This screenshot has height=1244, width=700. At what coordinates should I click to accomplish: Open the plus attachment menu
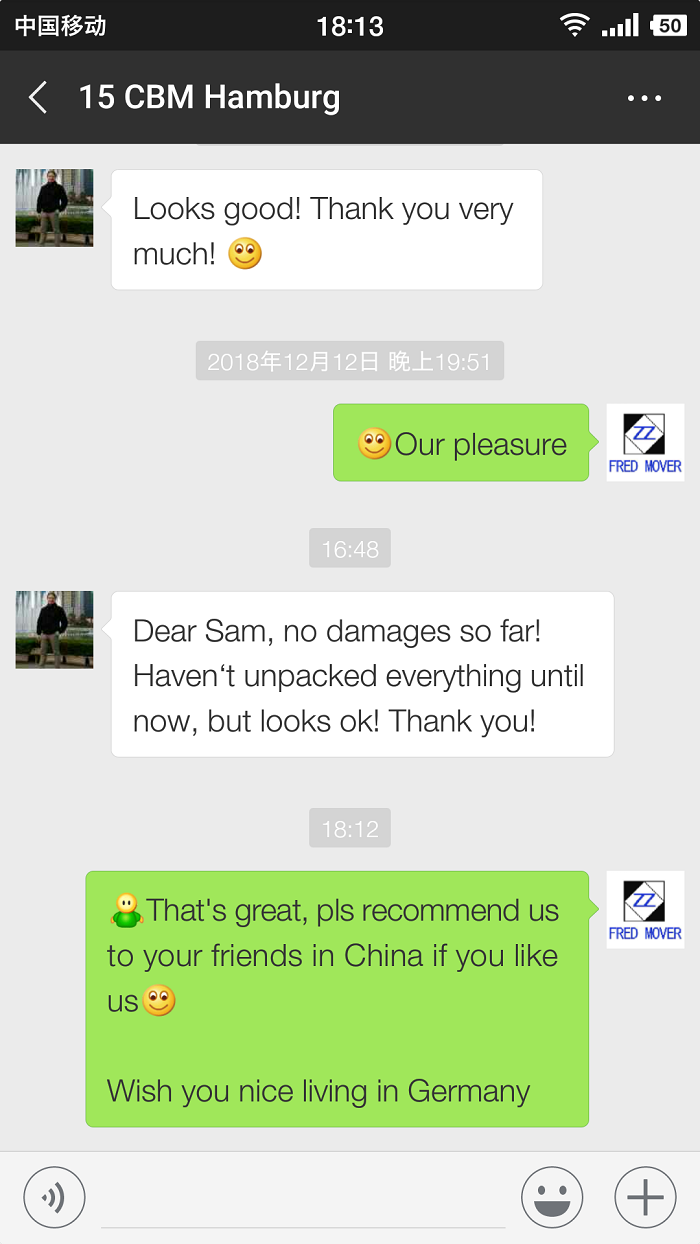pyautogui.click(x=645, y=1197)
